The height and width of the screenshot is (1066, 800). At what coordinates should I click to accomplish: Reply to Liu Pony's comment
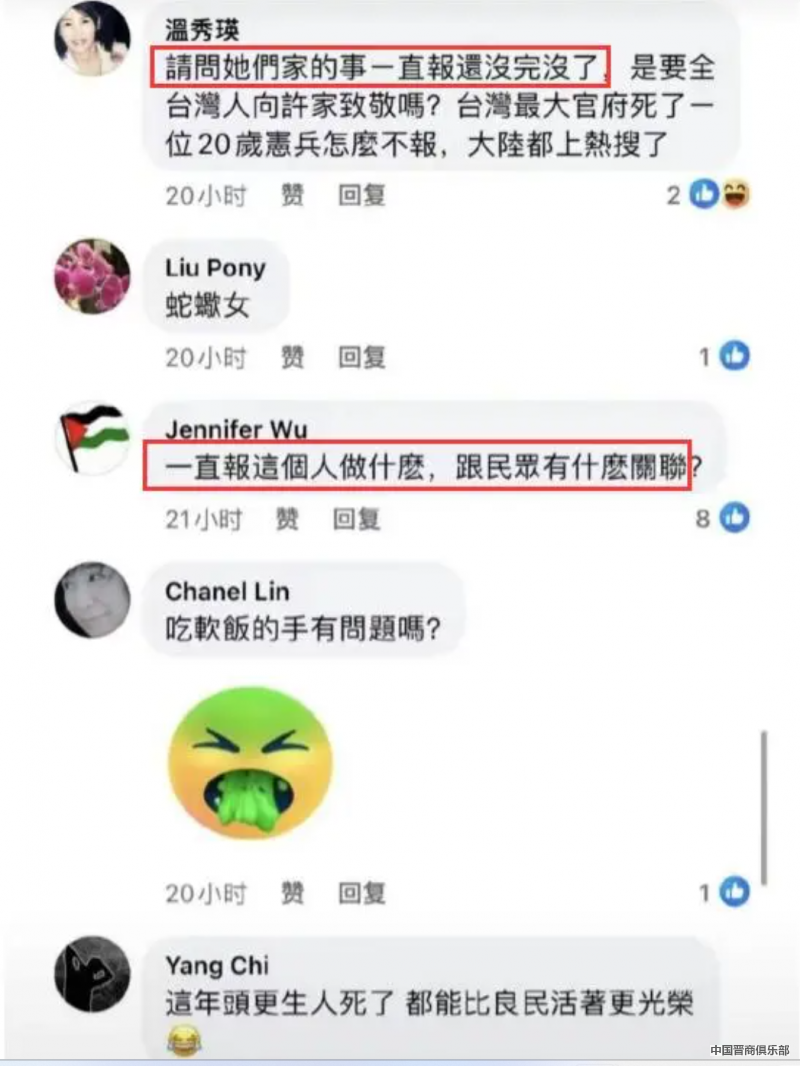(x=361, y=357)
